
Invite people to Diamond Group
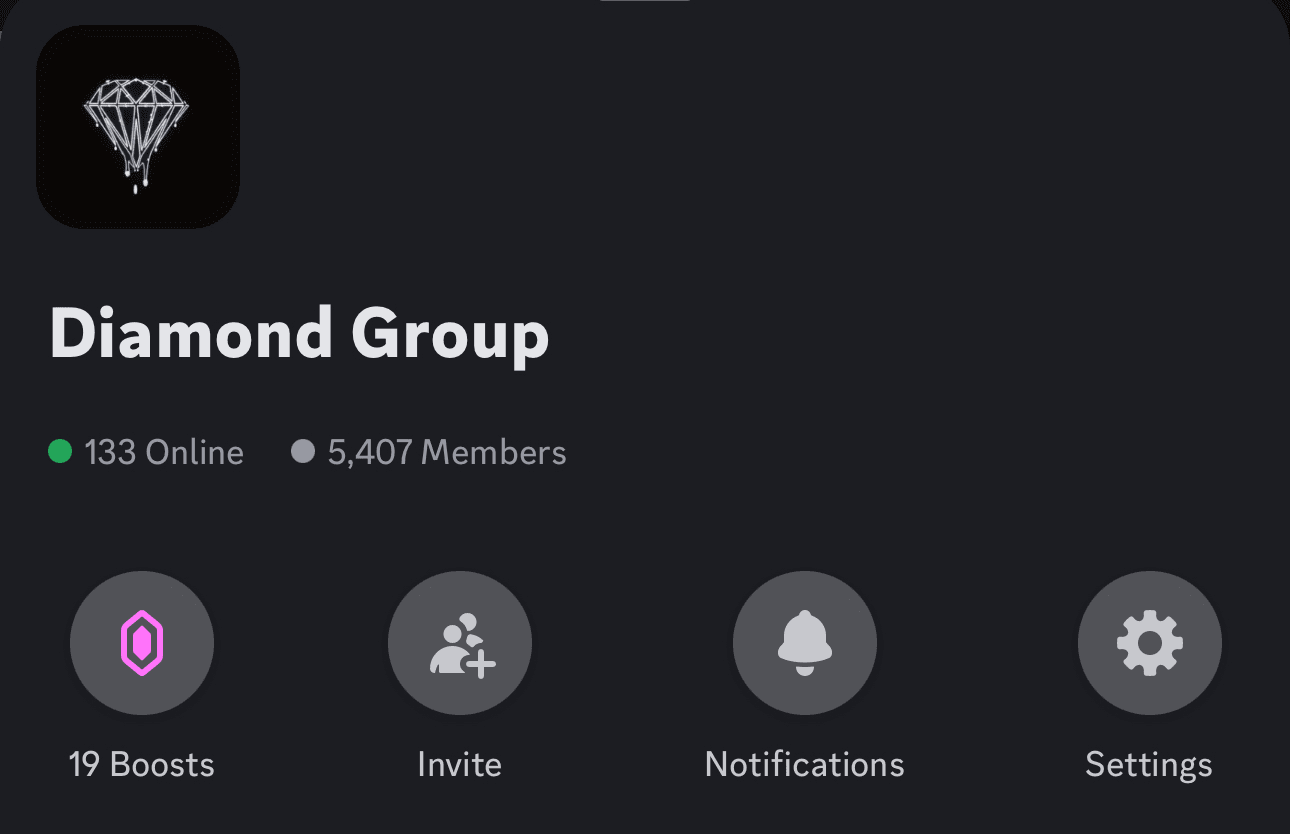coord(460,643)
